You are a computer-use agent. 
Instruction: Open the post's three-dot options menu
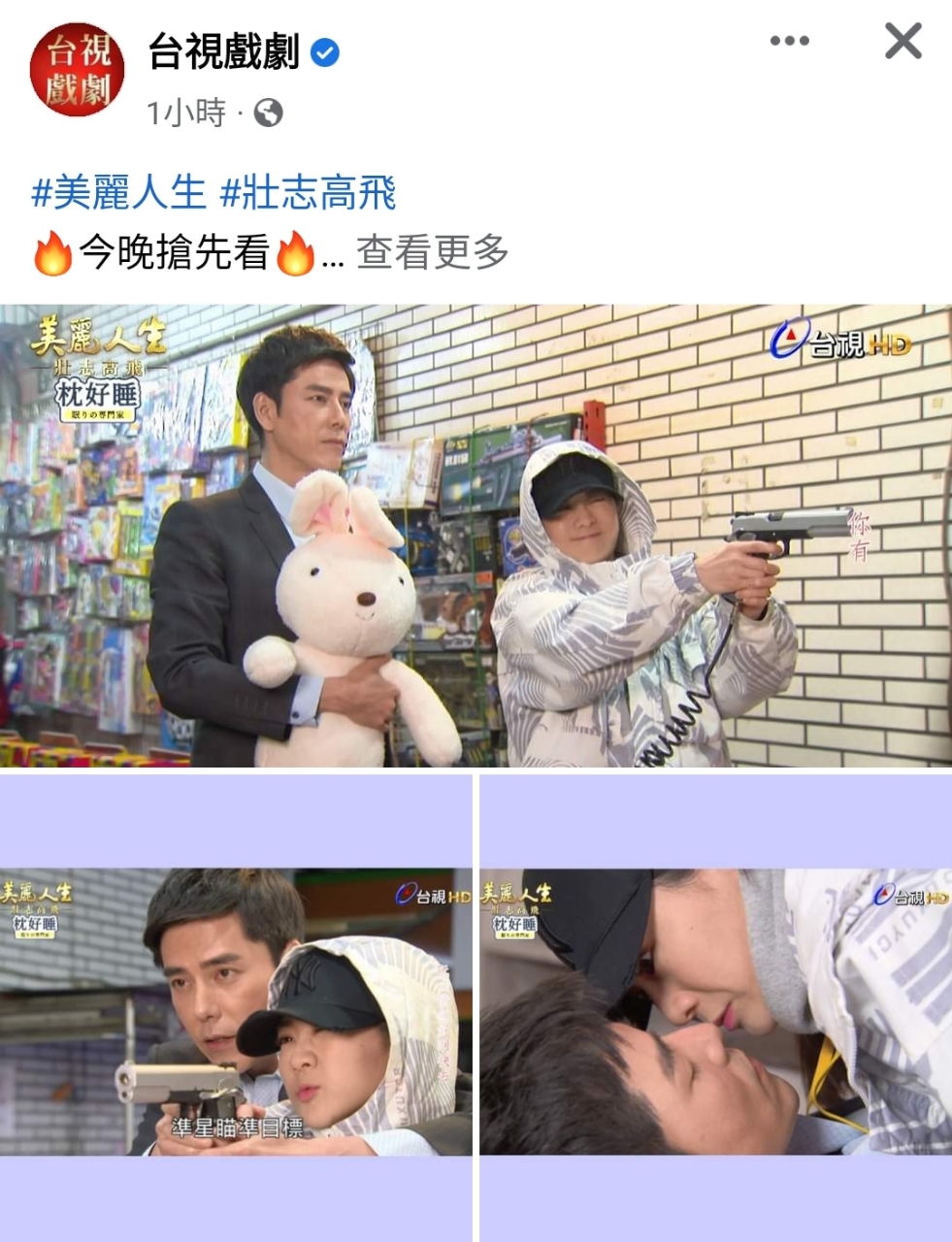[x=789, y=41]
